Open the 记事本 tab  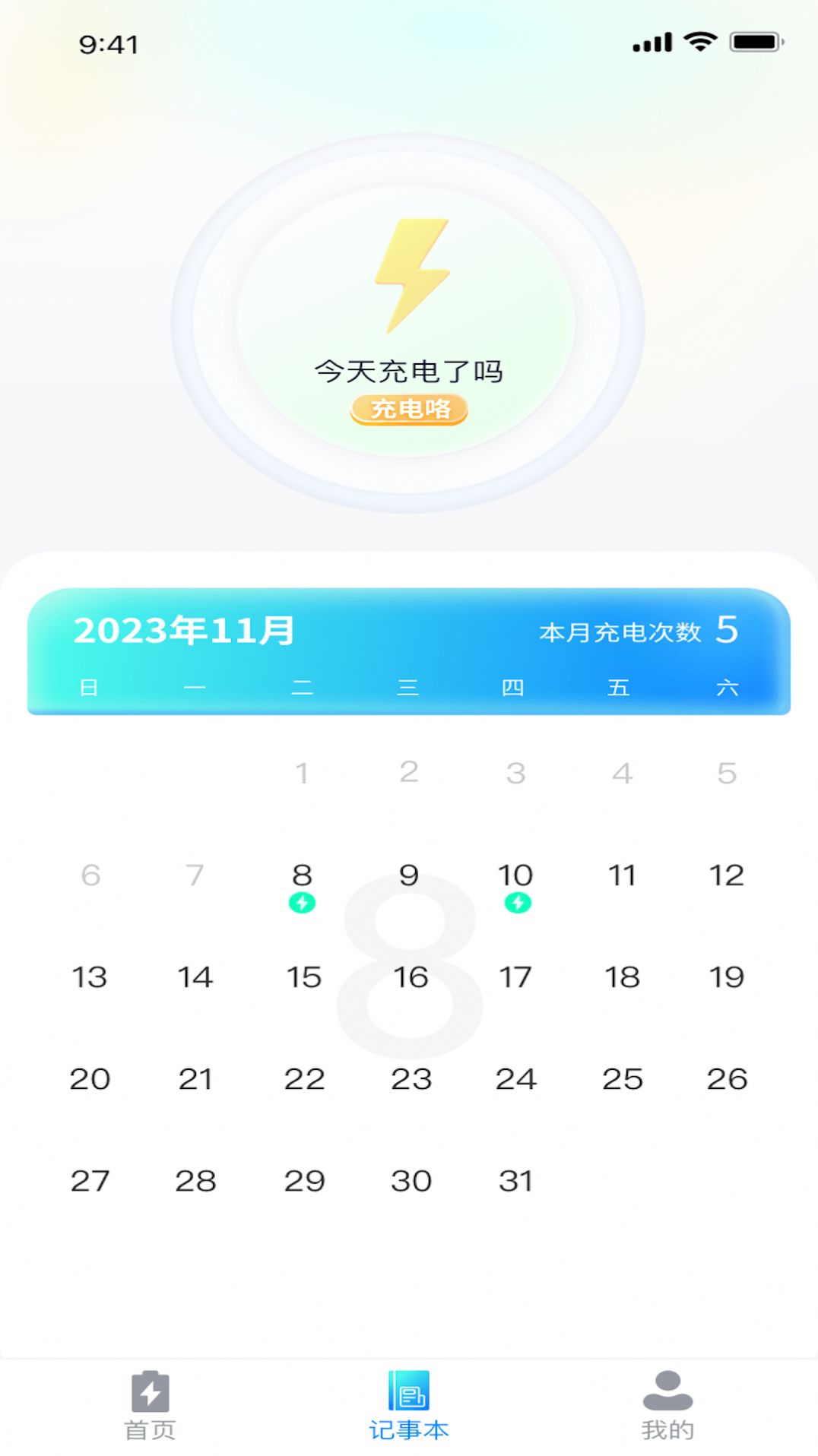(x=409, y=1404)
